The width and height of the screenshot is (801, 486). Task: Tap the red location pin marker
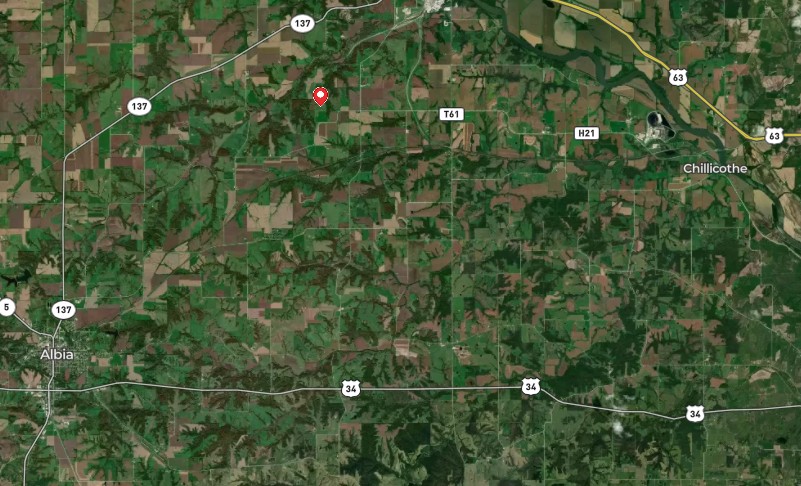(320, 96)
